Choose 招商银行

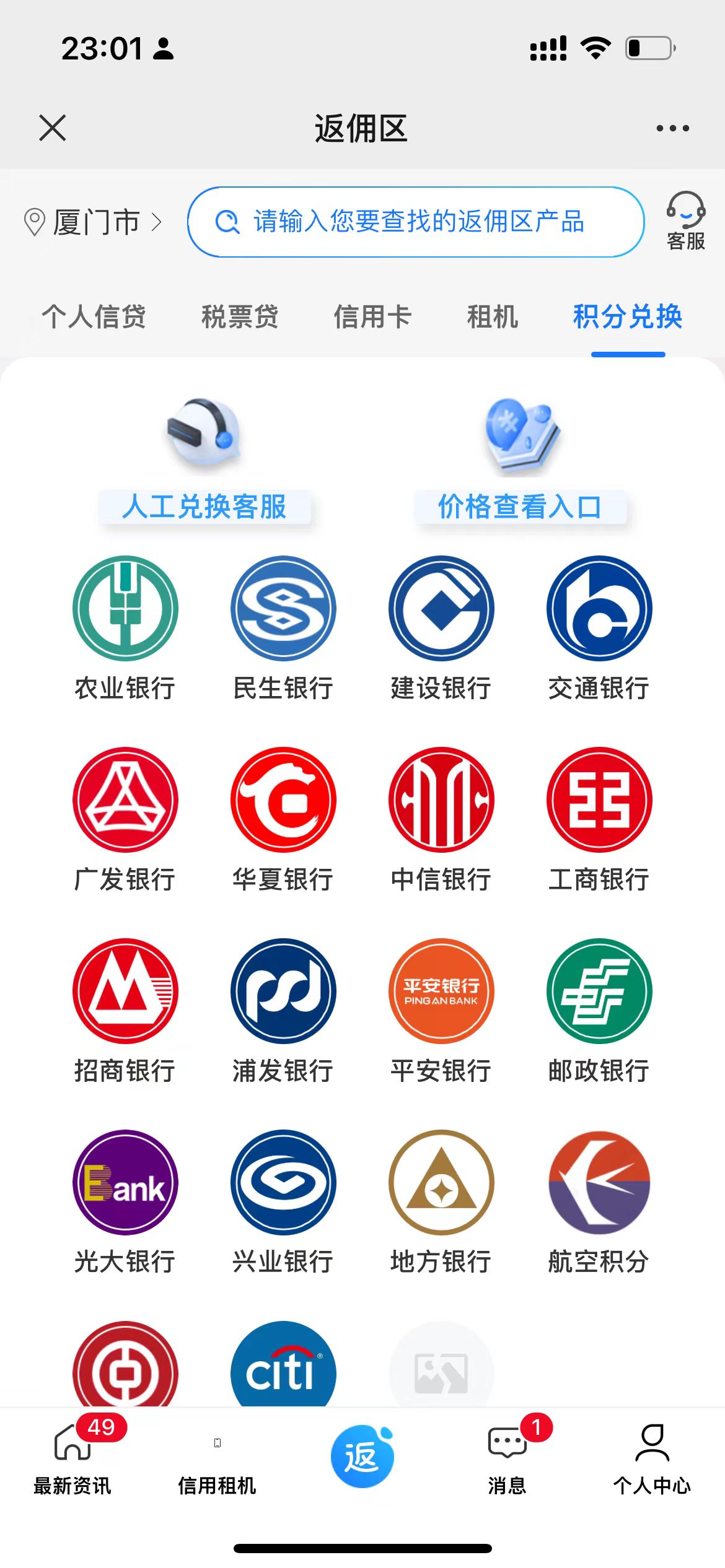click(125, 1010)
